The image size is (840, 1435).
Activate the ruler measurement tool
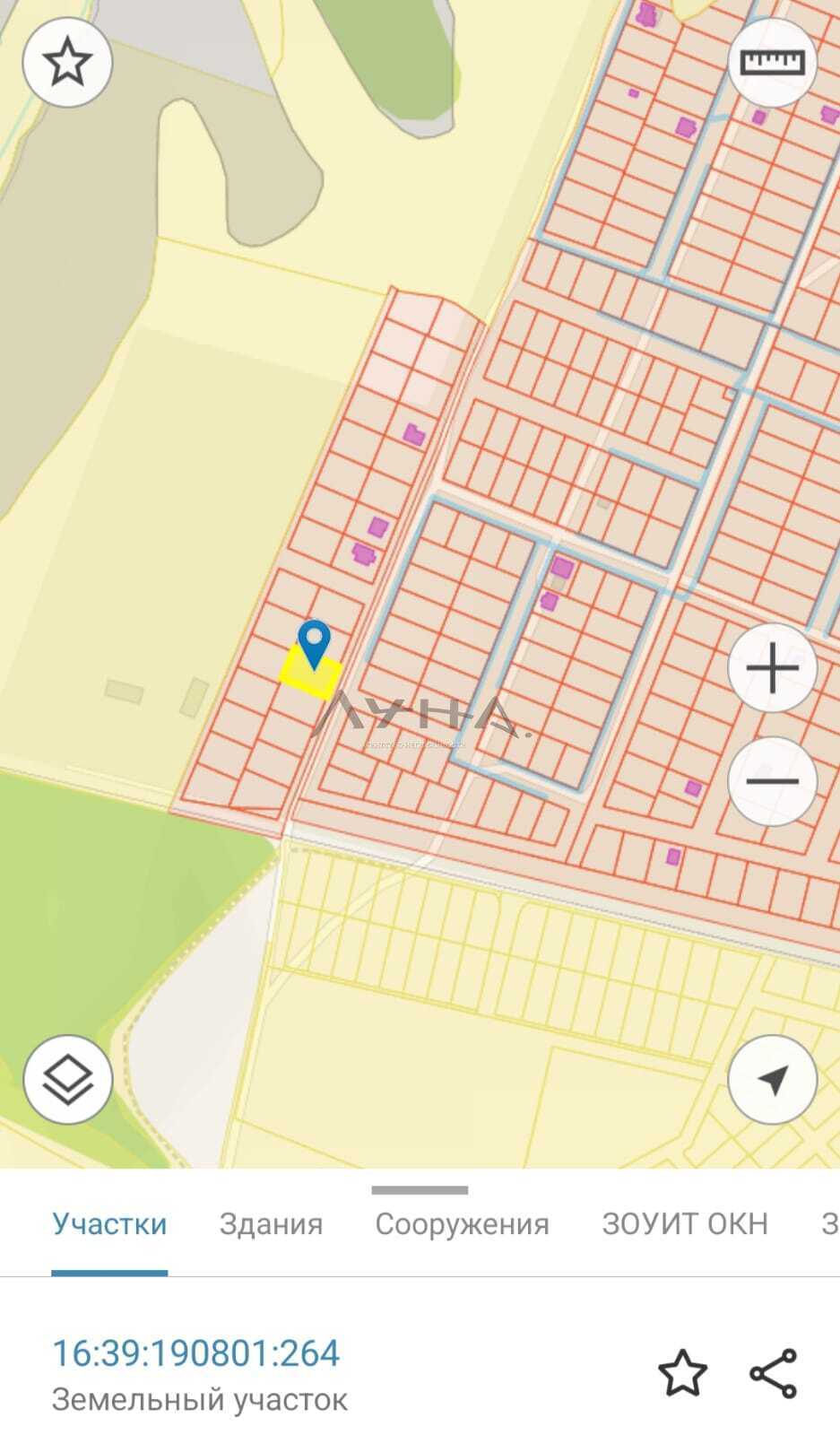pos(772,63)
